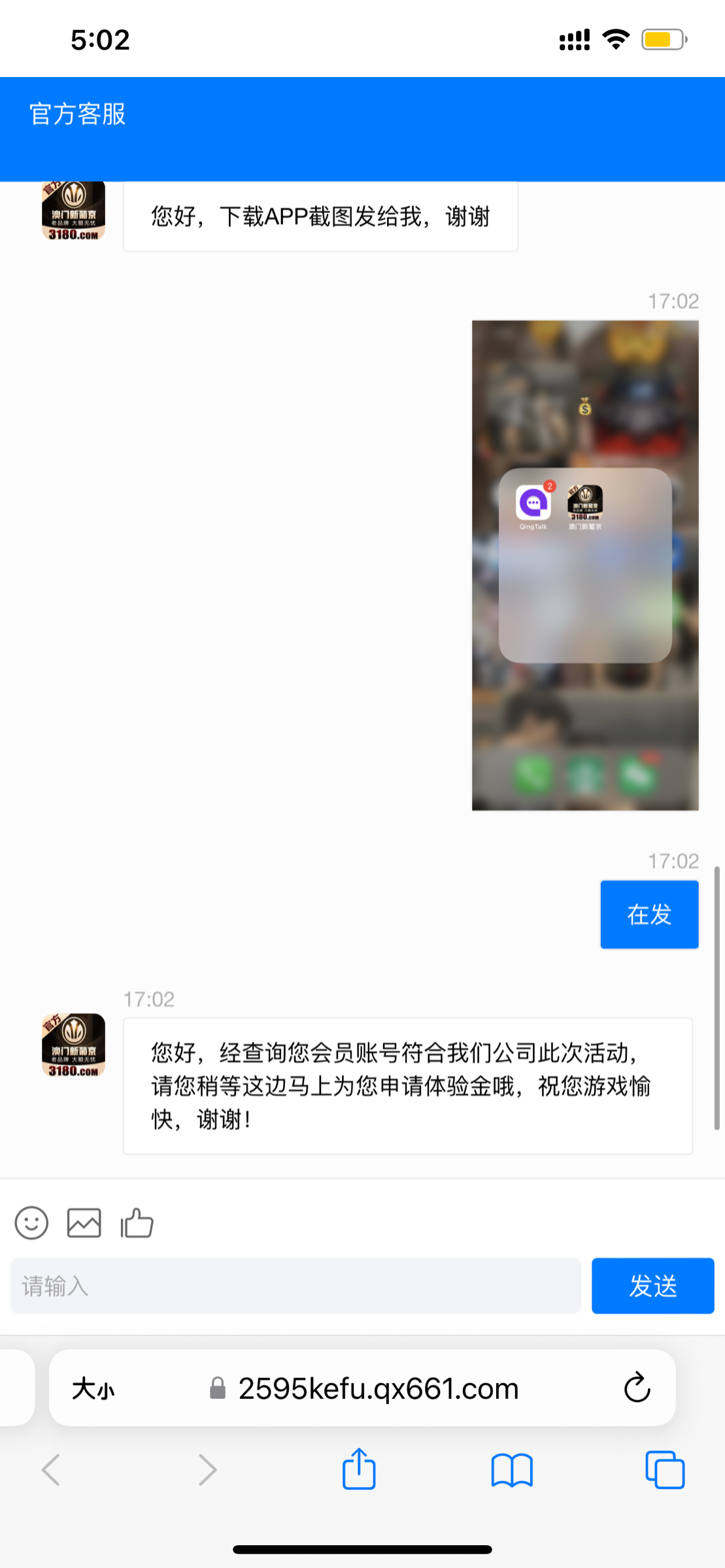Attach an image to the chat

coord(84,1222)
